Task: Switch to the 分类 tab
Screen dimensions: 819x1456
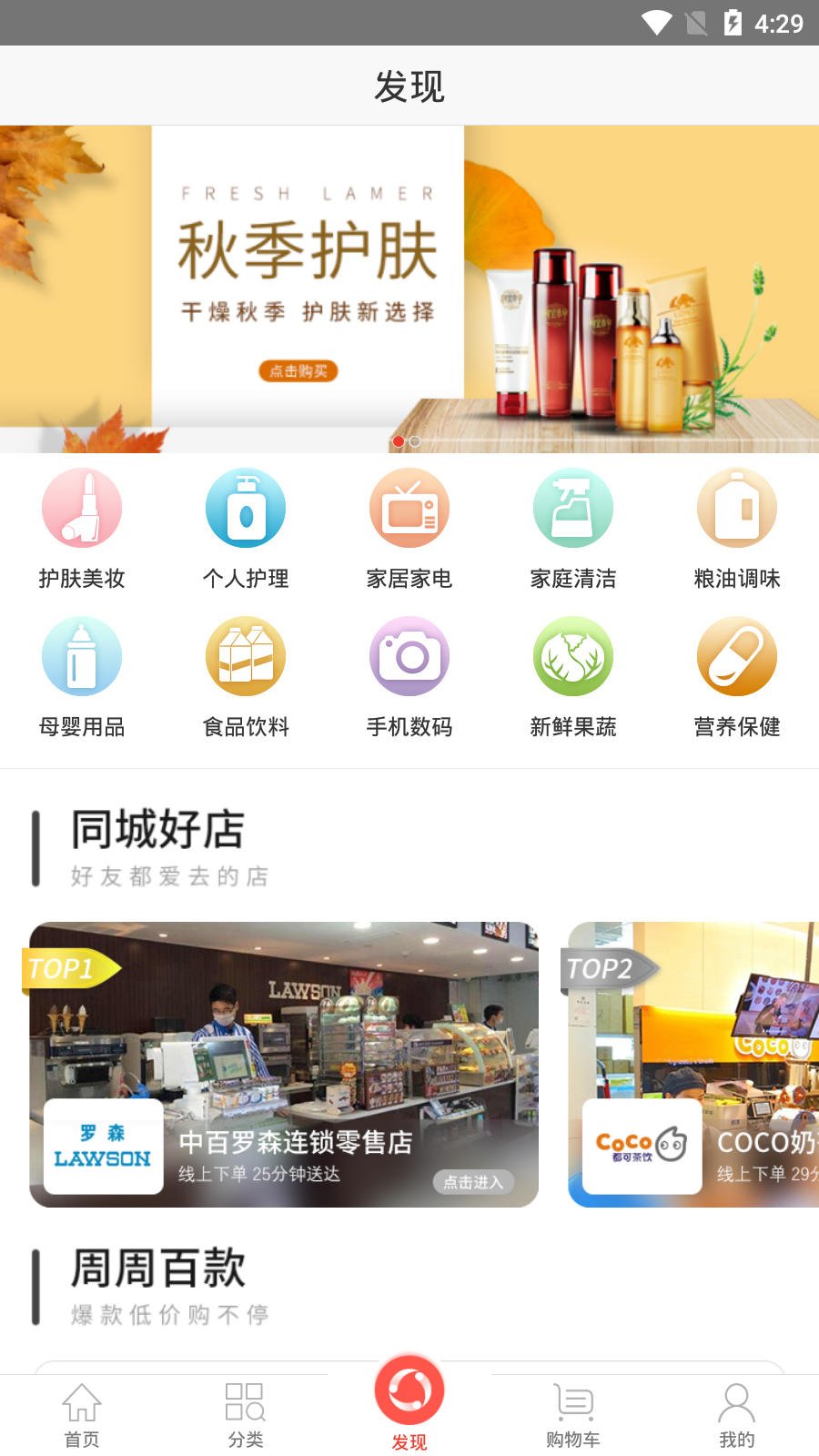Action: [x=246, y=1415]
